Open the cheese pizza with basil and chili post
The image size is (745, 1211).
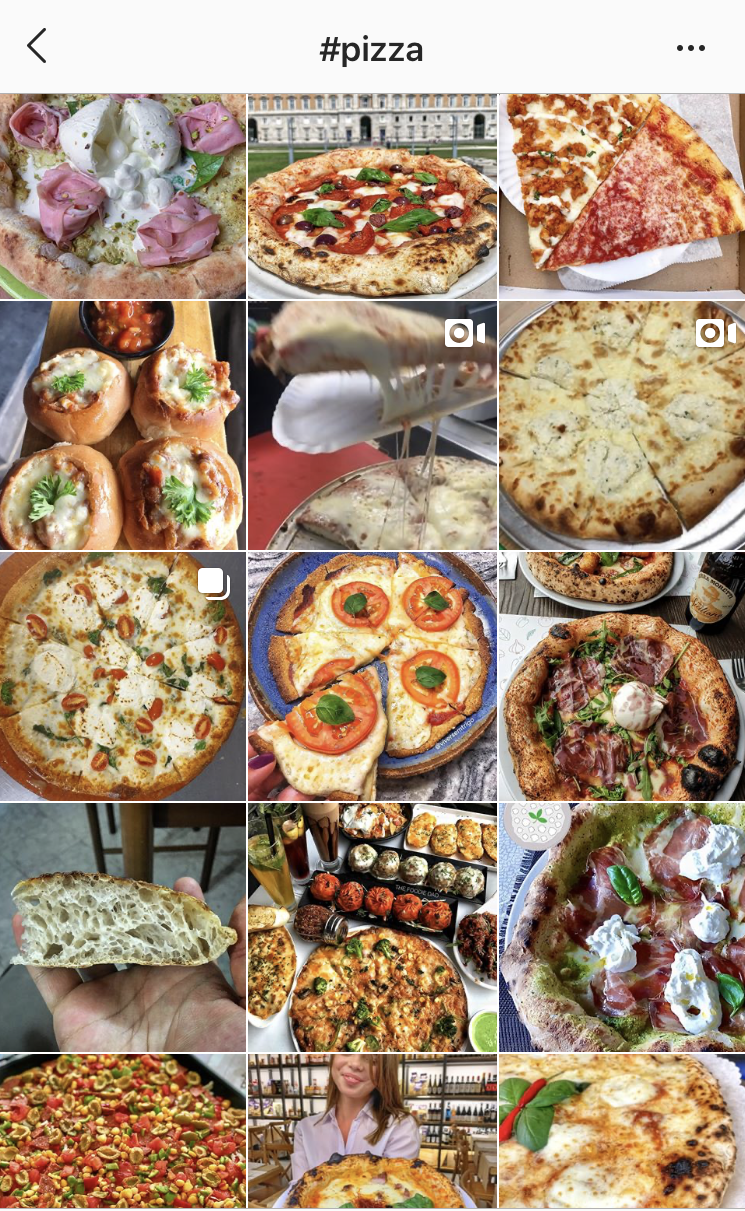pyautogui.click(x=621, y=1132)
